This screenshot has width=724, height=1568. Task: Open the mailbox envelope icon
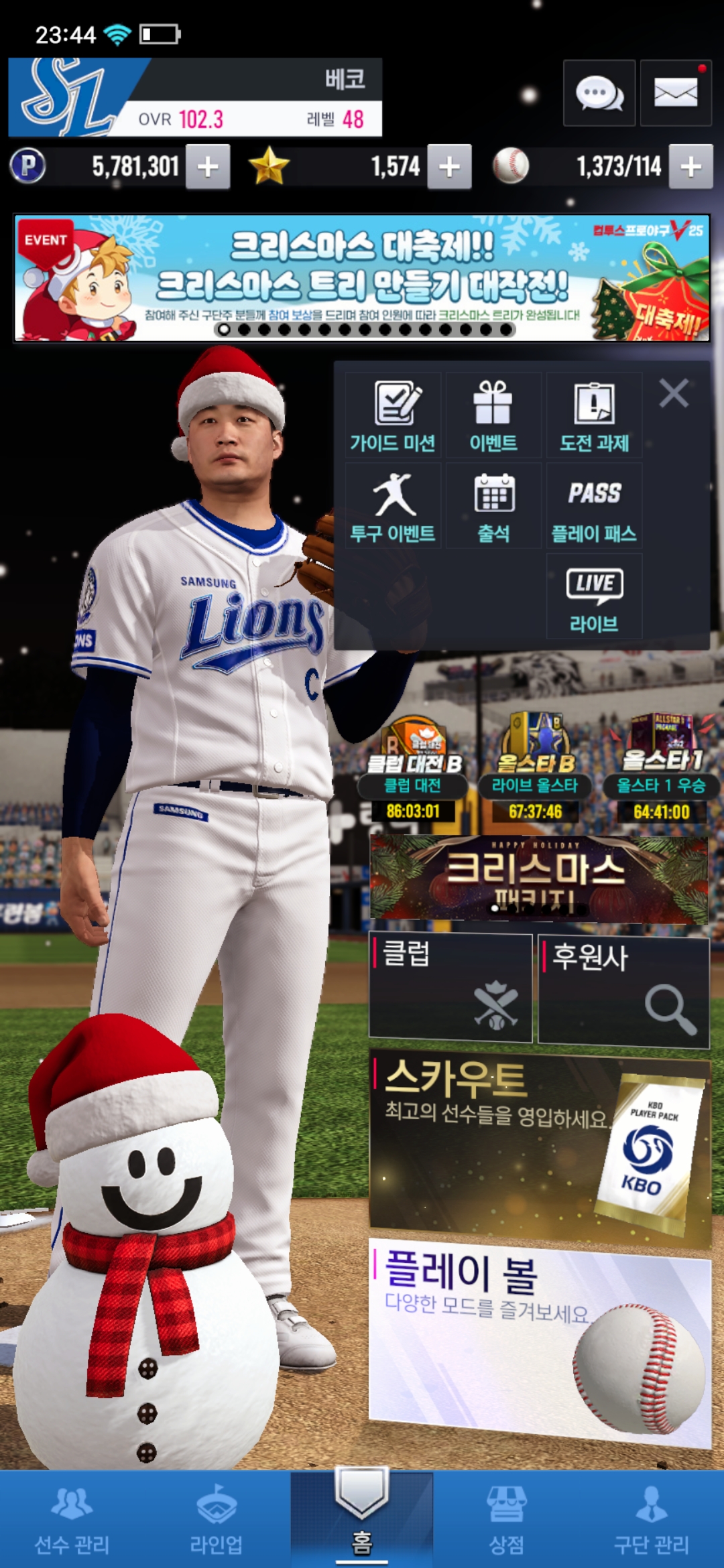pyautogui.click(x=675, y=93)
